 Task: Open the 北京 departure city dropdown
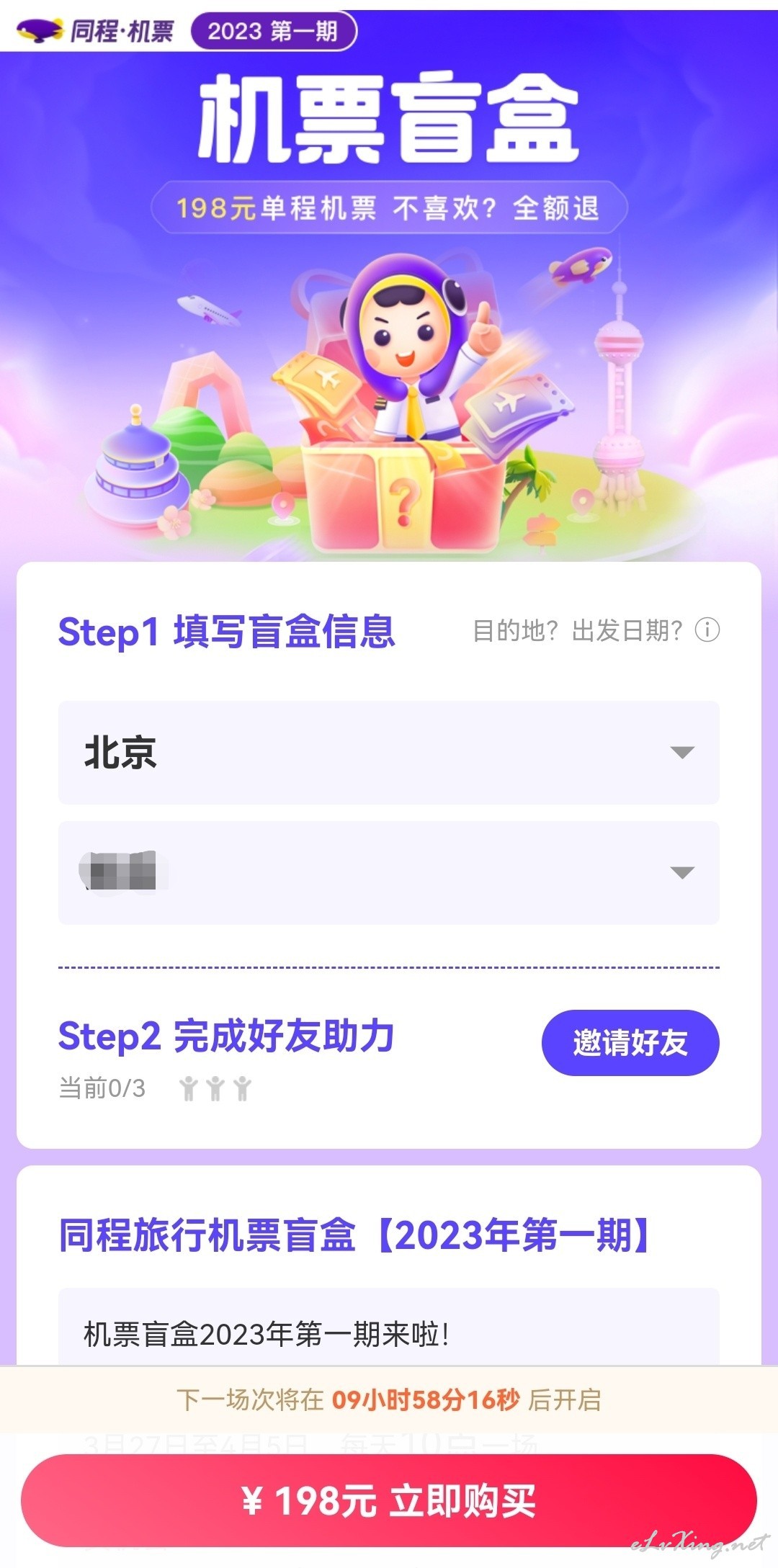point(389,753)
